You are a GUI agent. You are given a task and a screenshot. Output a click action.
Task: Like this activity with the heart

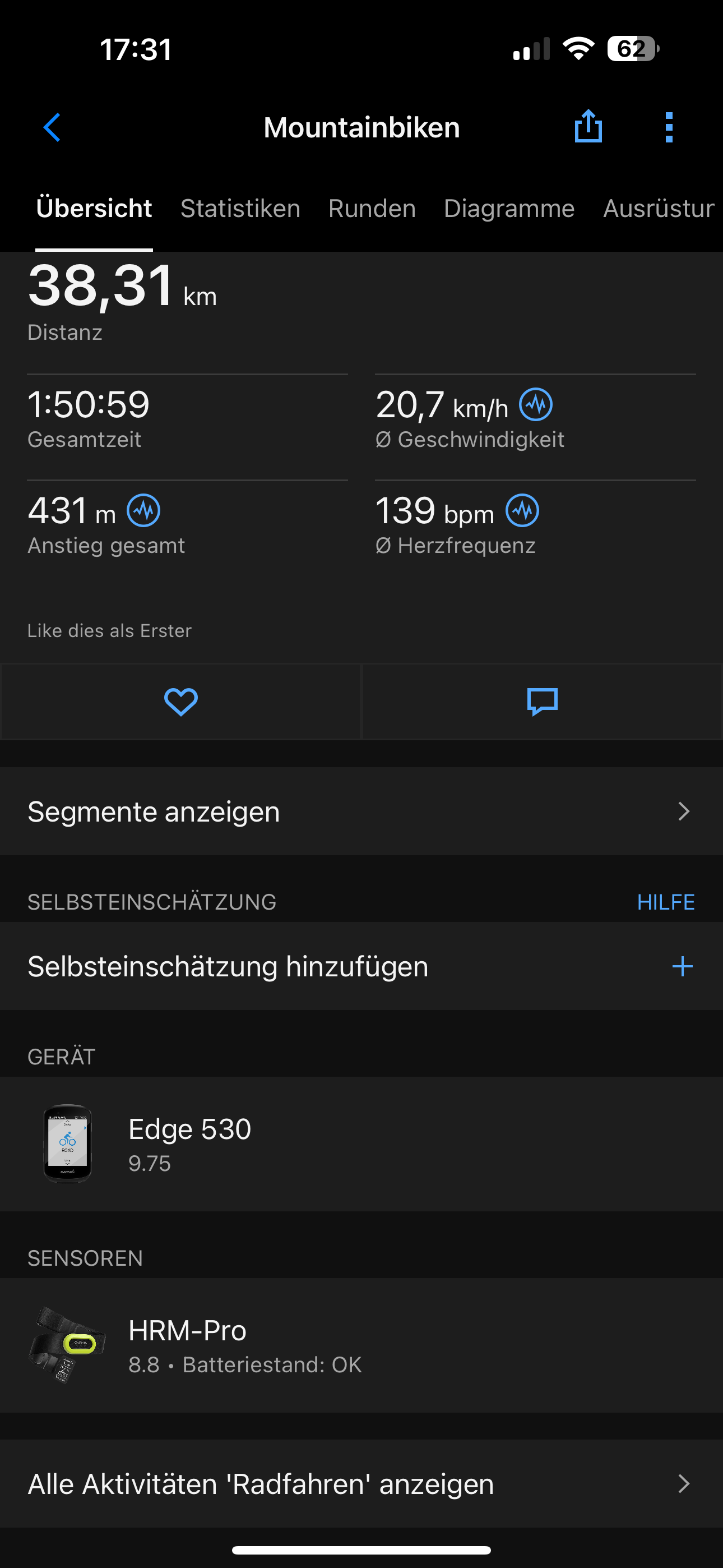point(180,702)
